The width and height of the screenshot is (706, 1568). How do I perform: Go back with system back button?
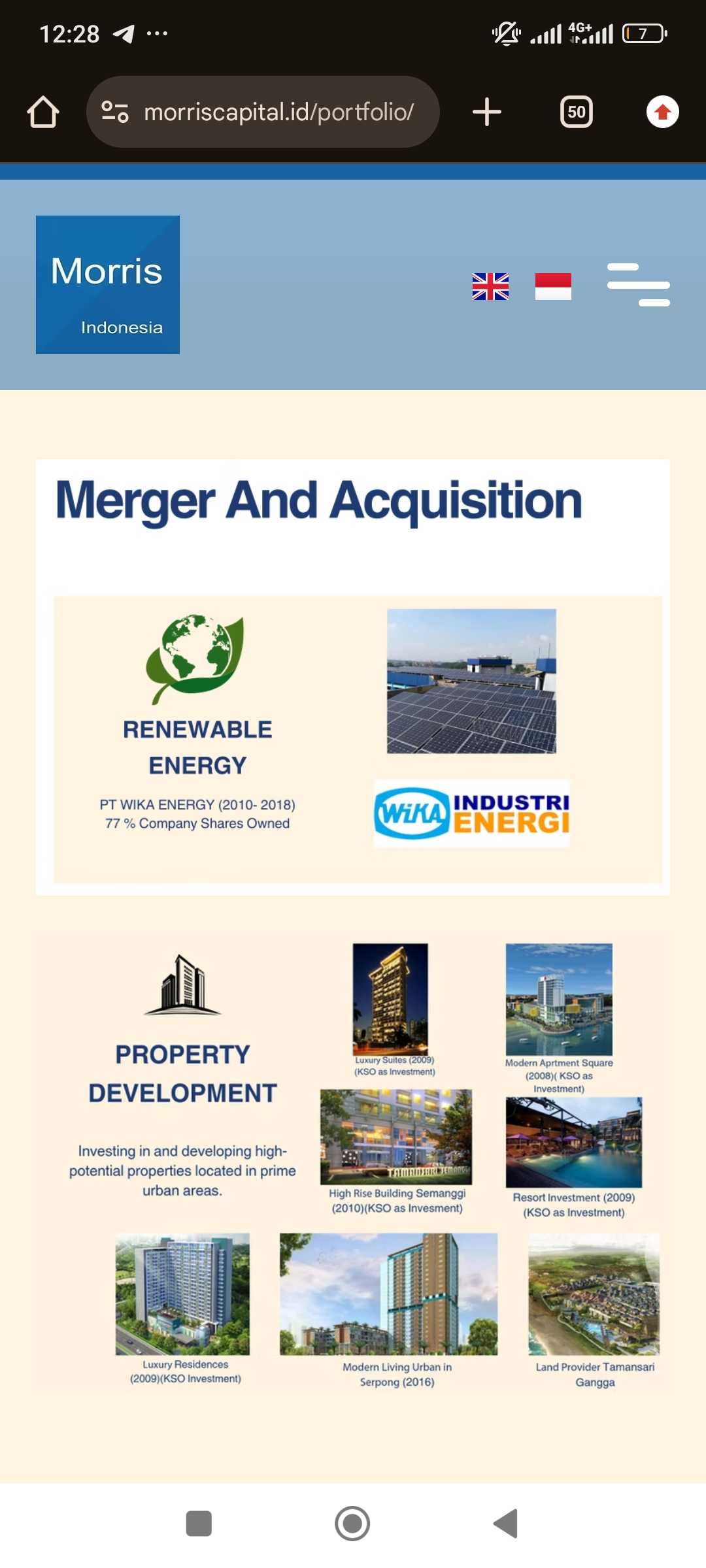click(x=505, y=1524)
